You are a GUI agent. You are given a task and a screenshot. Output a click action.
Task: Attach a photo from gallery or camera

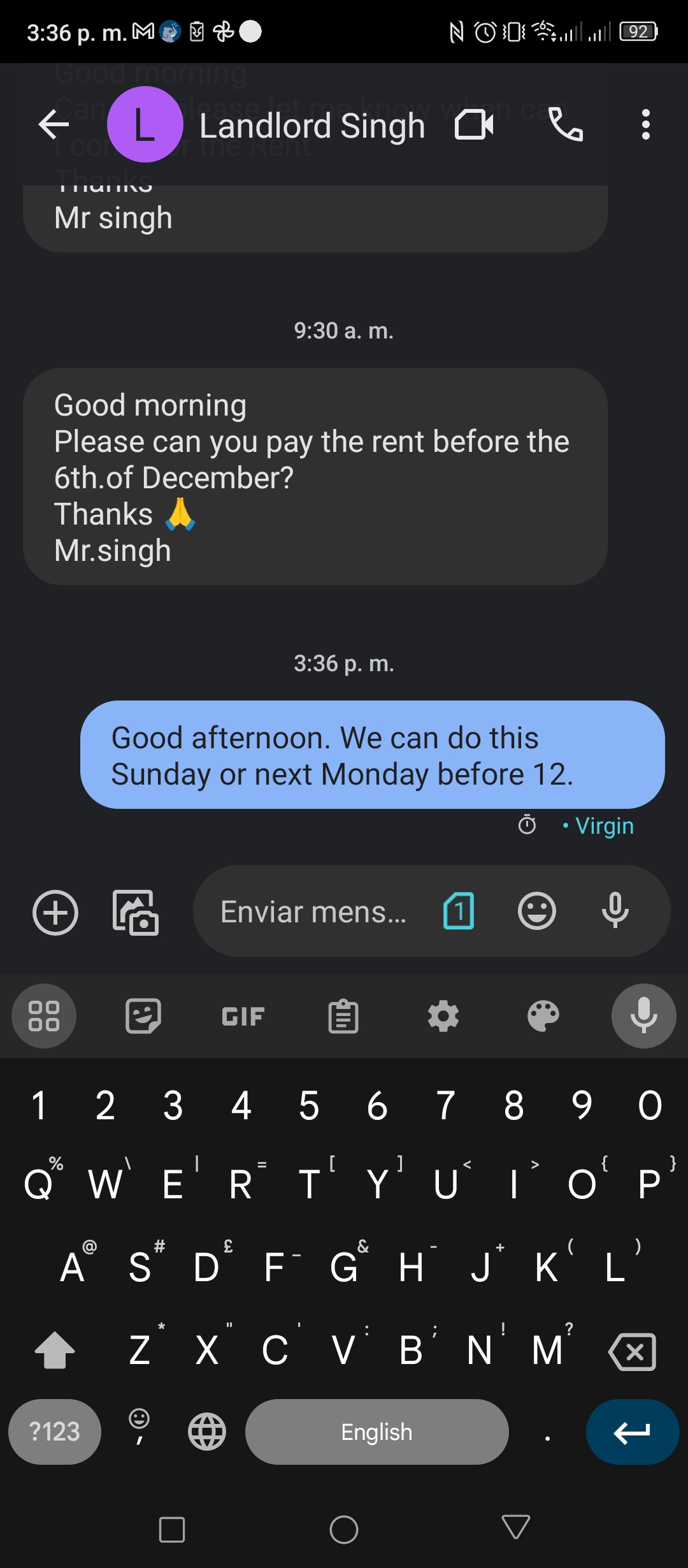click(135, 912)
